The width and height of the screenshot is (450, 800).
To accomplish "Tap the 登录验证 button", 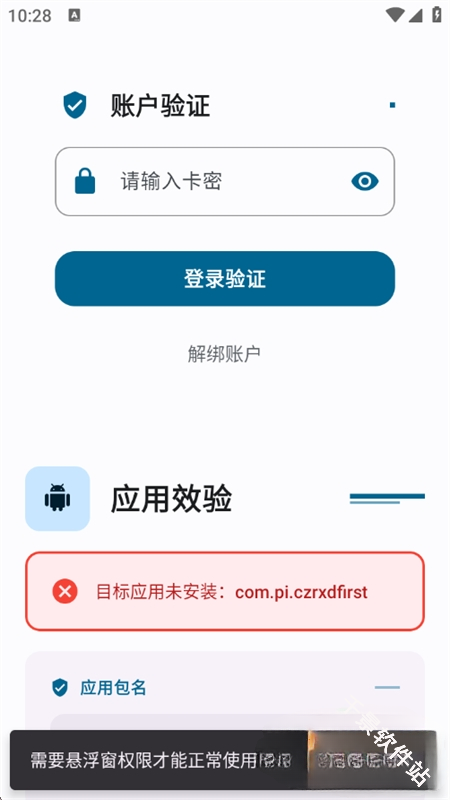I will tap(224, 279).
